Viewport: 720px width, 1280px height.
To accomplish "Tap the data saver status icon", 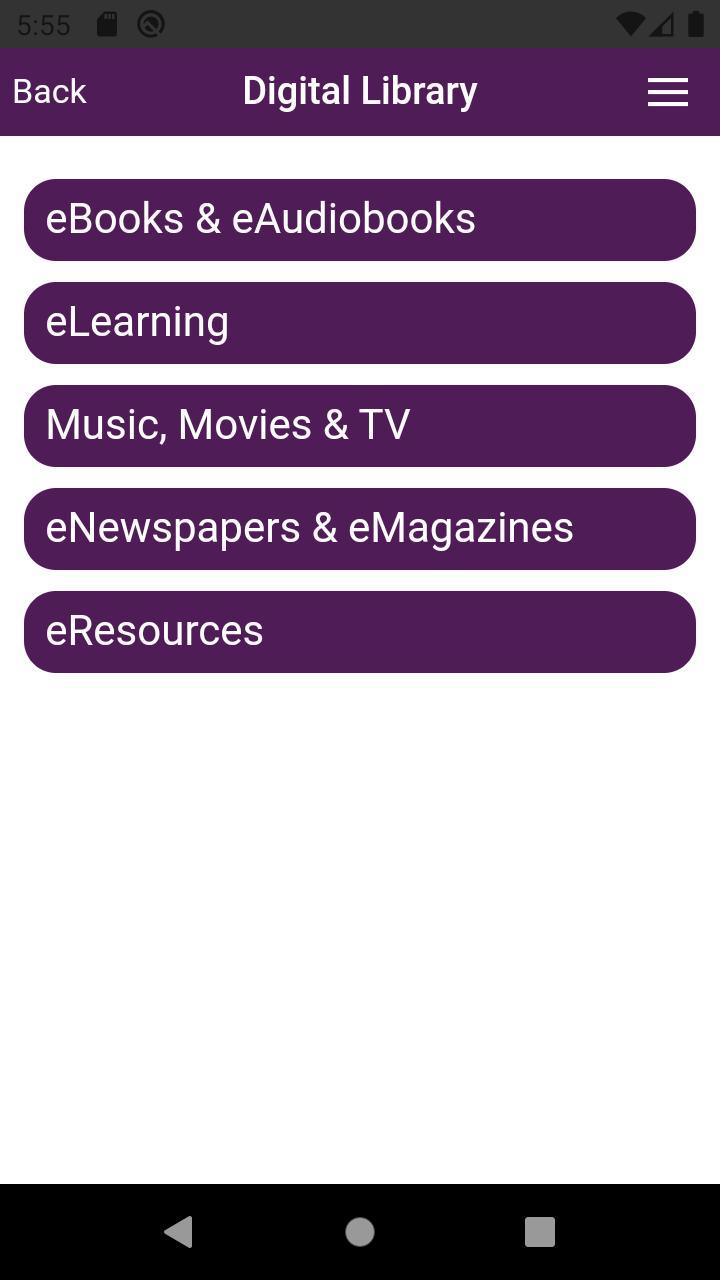I will [150, 25].
